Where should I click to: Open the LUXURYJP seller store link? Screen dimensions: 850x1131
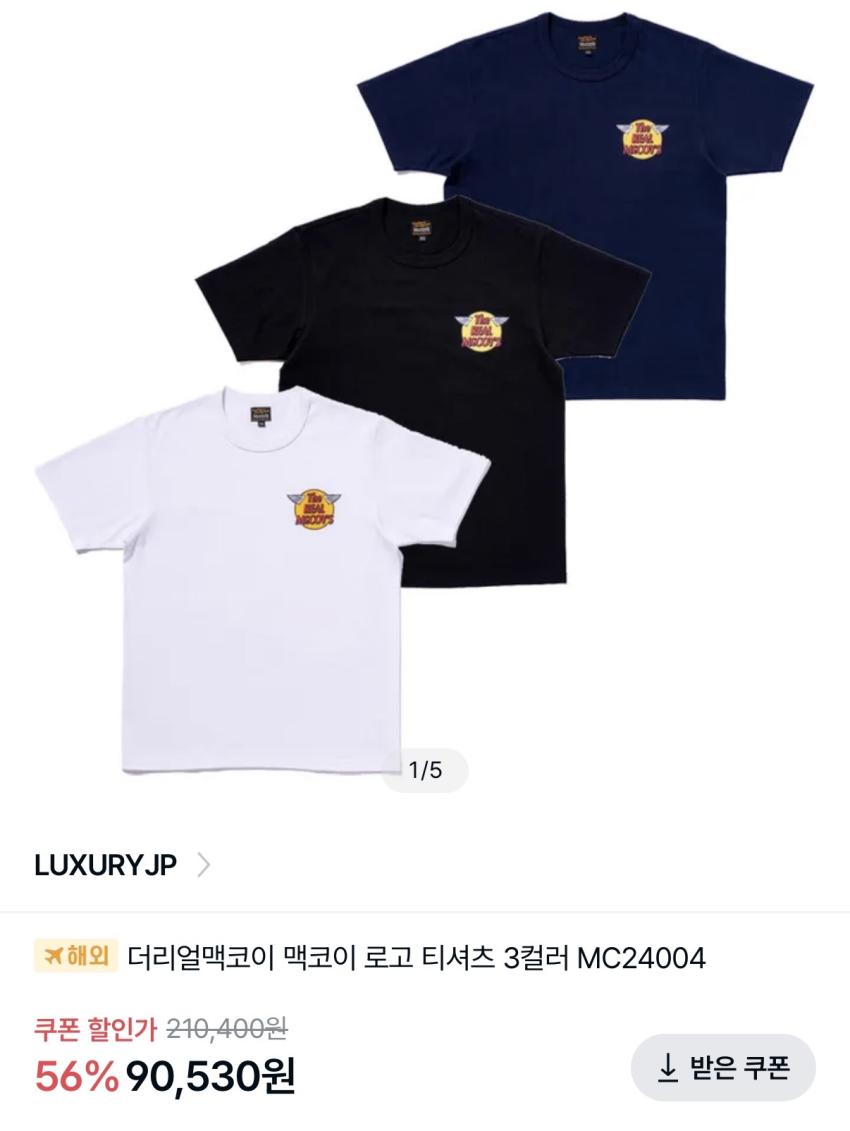pyautogui.click(x=122, y=865)
